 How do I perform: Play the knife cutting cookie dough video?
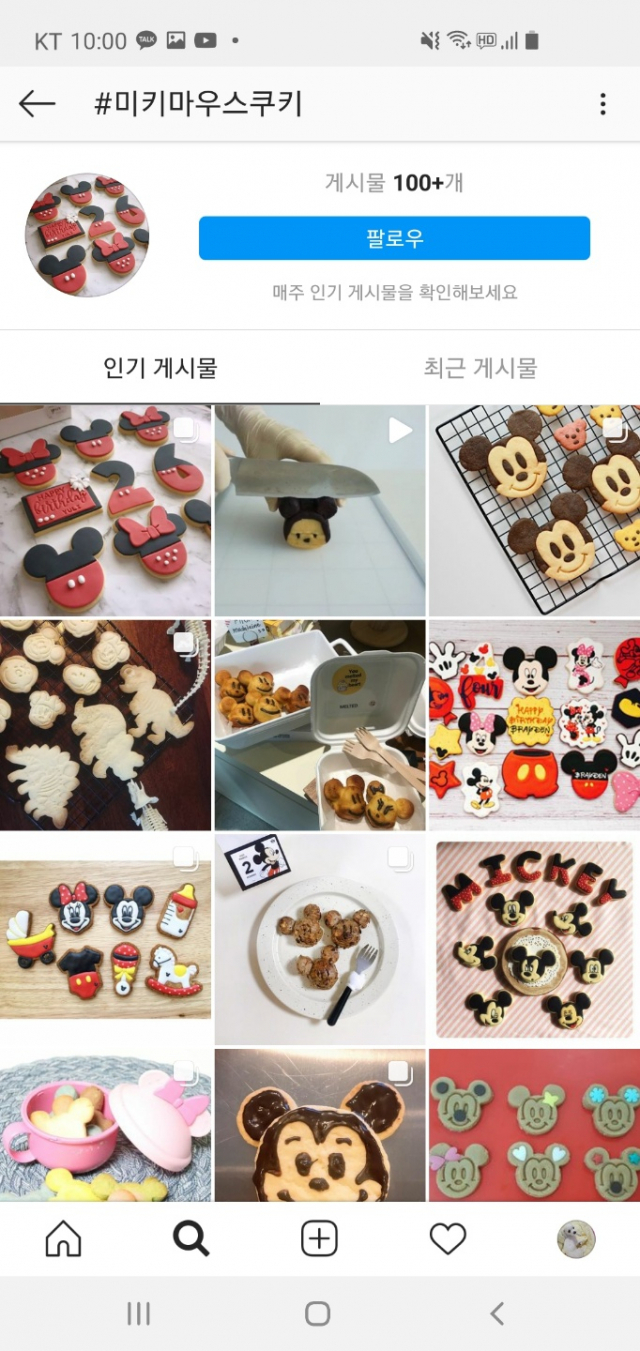click(x=320, y=510)
